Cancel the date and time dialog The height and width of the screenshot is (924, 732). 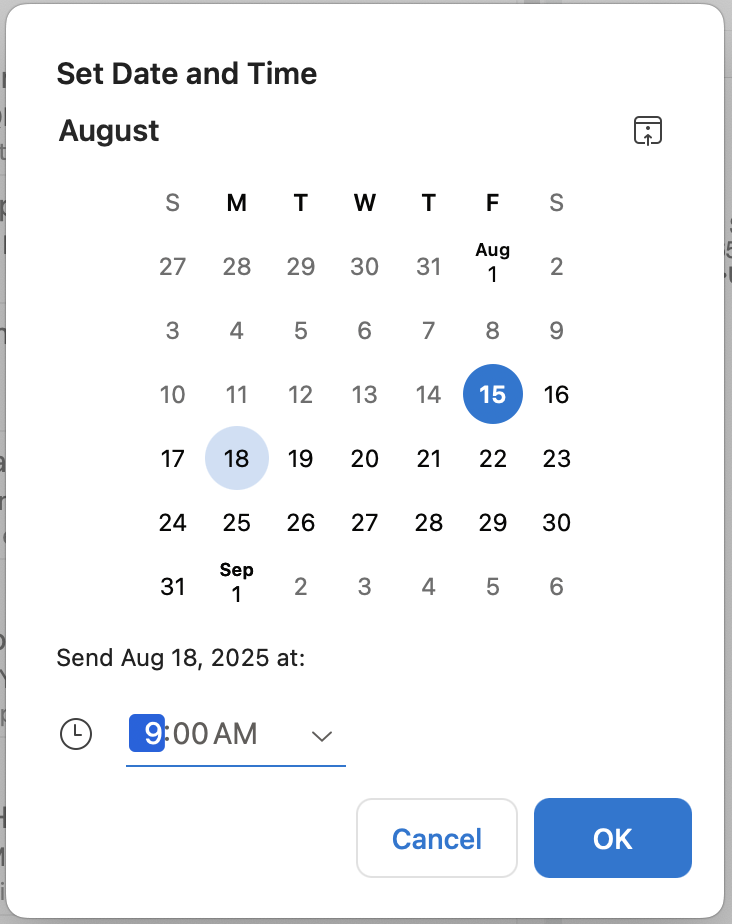pos(437,838)
